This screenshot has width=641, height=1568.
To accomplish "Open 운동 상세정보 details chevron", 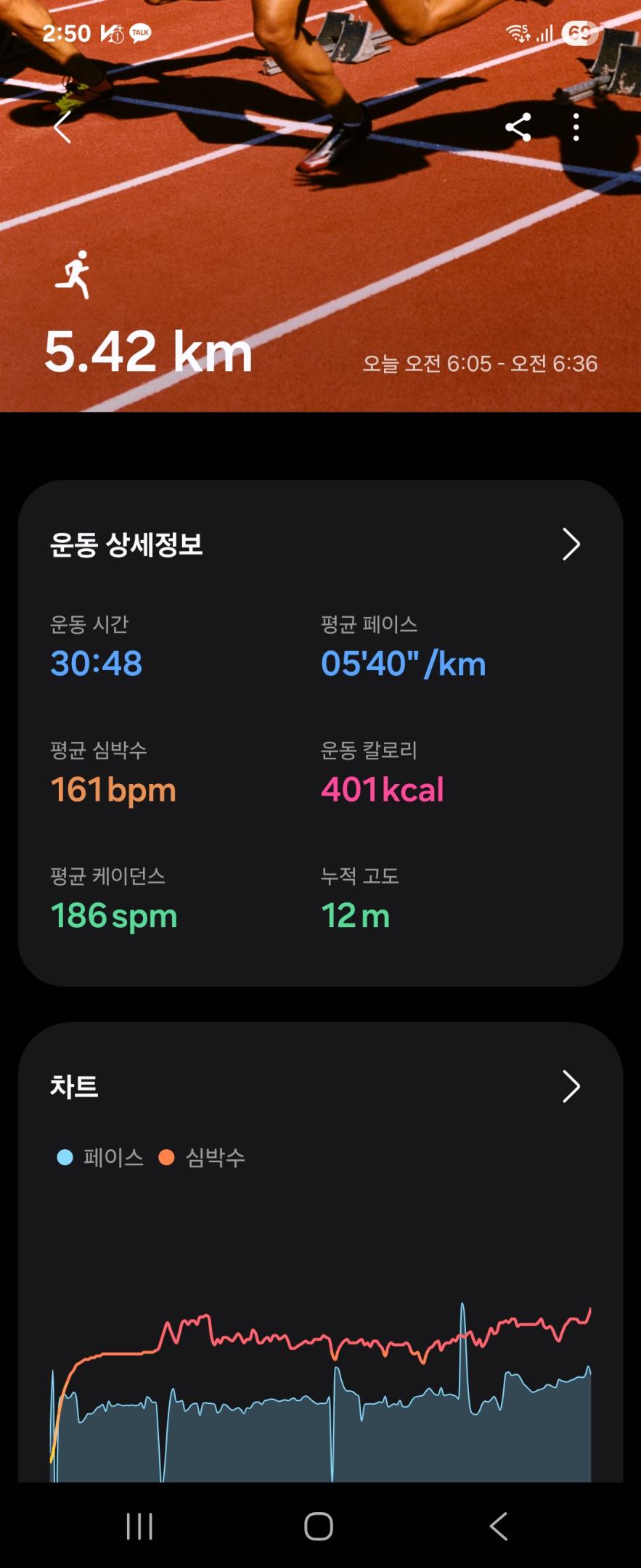I will click(571, 544).
